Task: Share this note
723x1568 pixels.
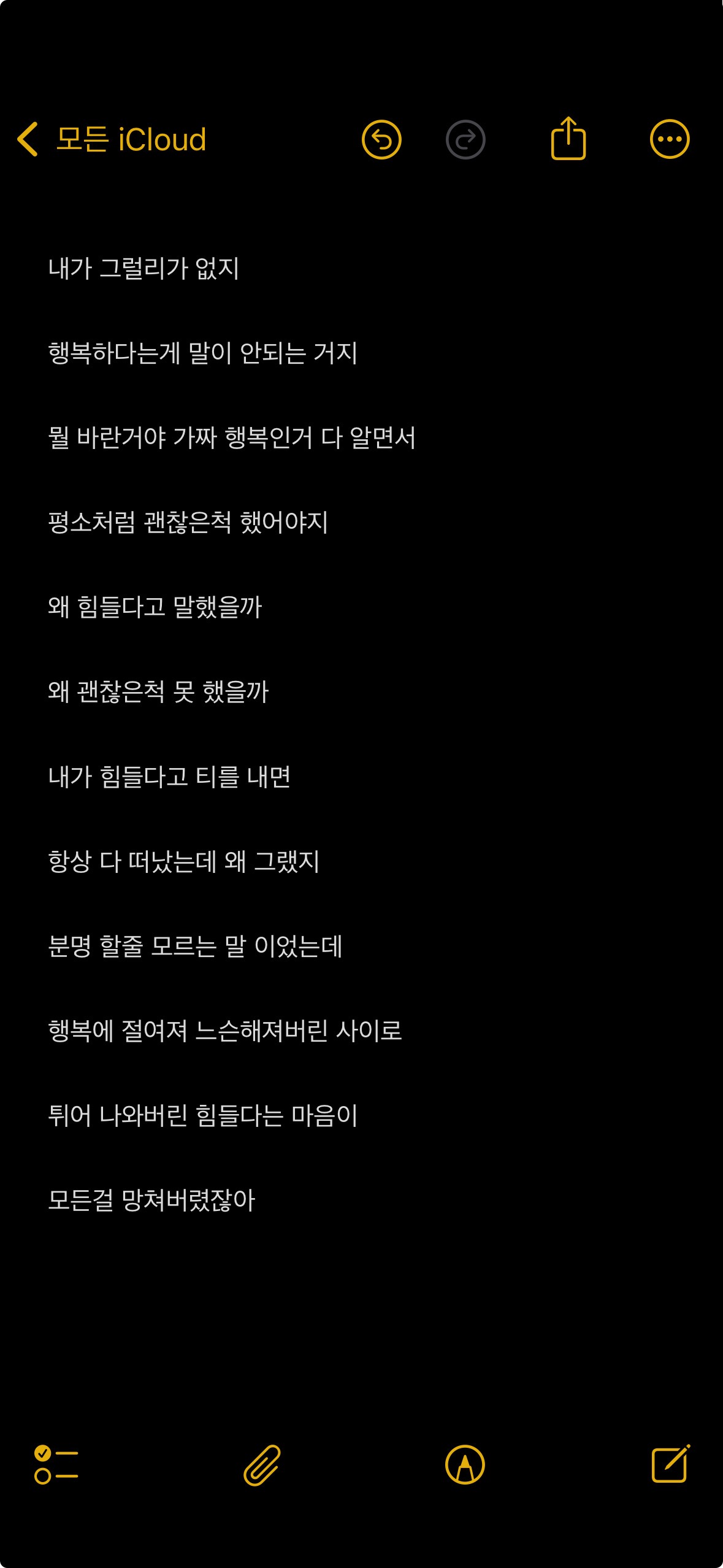Action: click(568, 138)
